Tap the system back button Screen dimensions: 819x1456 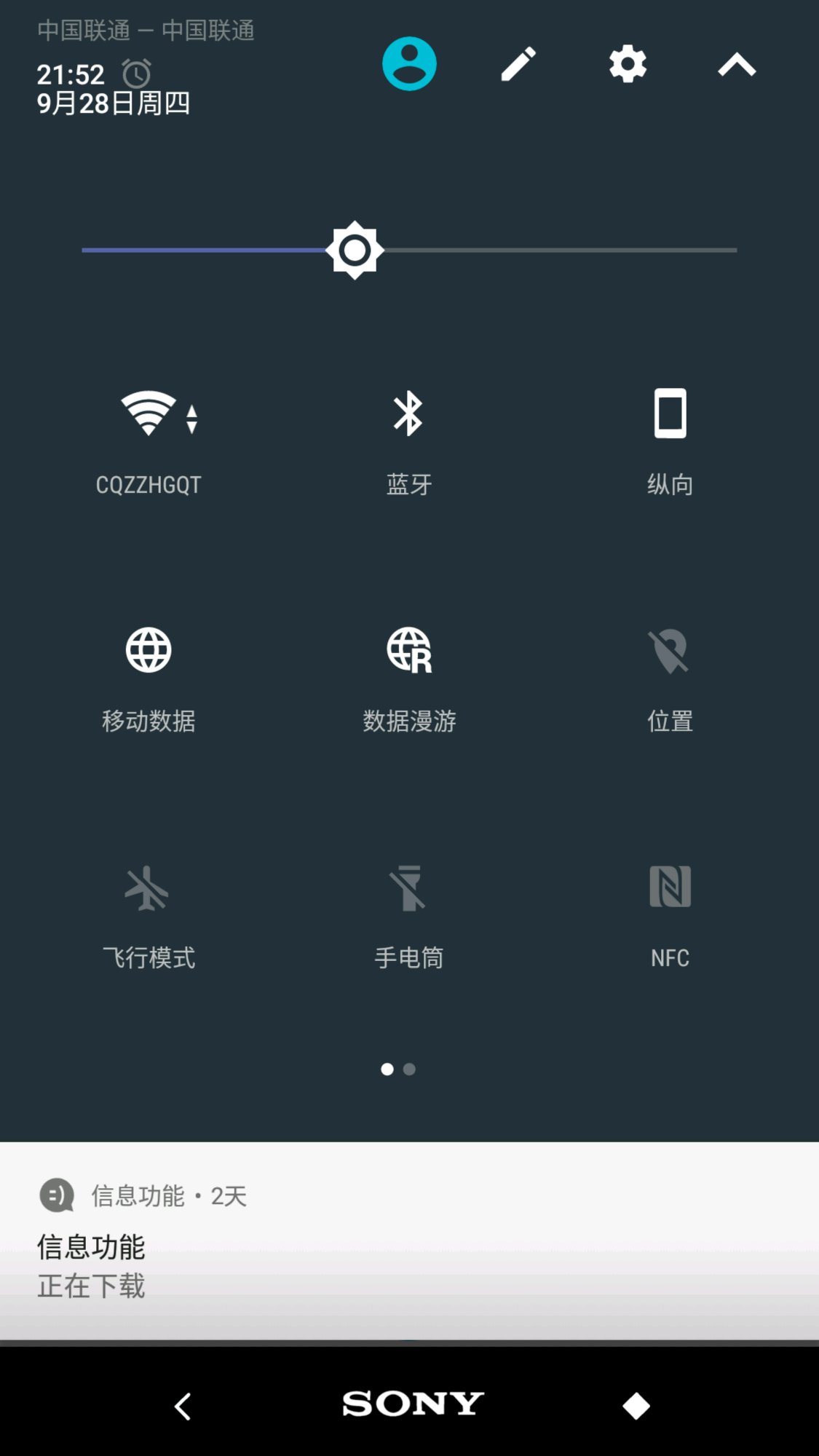(x=183, y=1406)
